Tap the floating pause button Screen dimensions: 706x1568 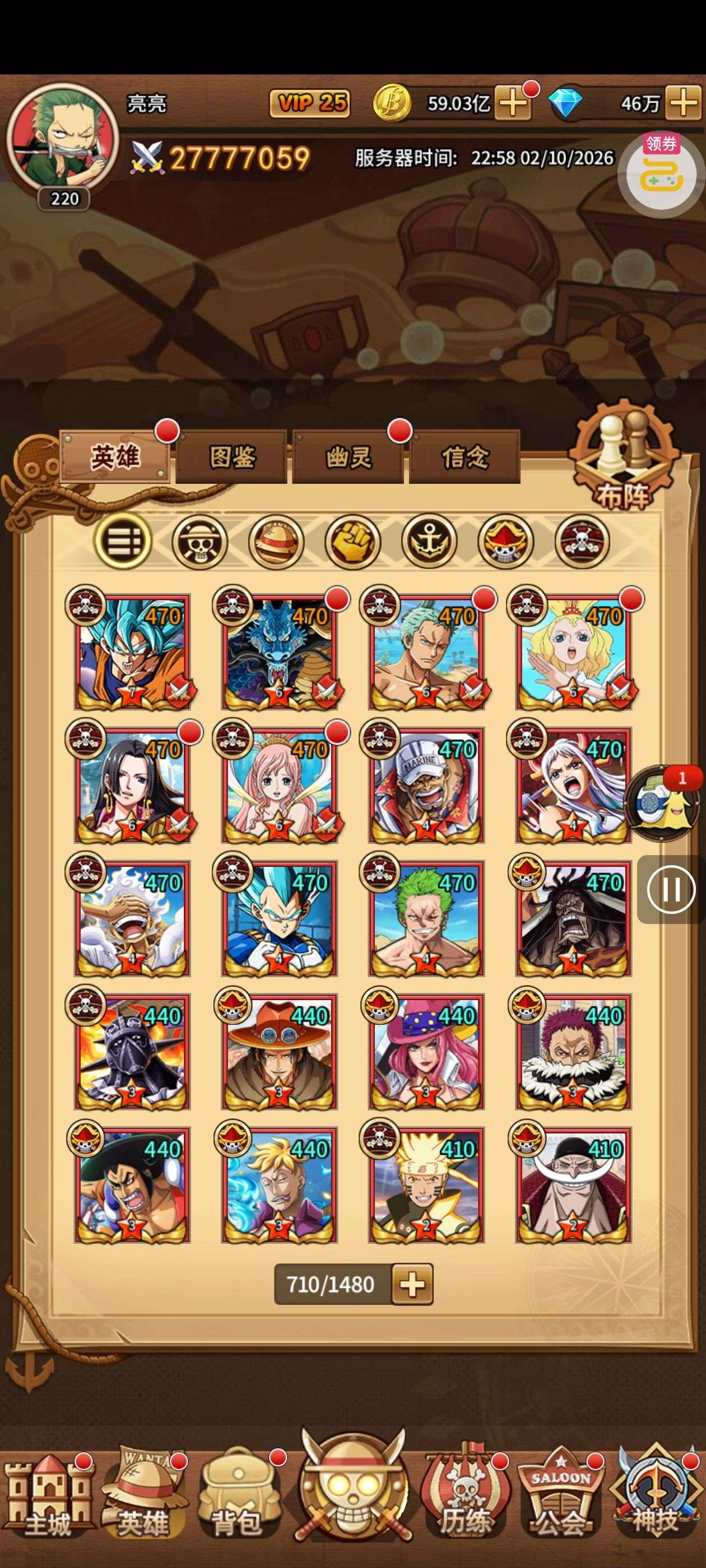671,889
